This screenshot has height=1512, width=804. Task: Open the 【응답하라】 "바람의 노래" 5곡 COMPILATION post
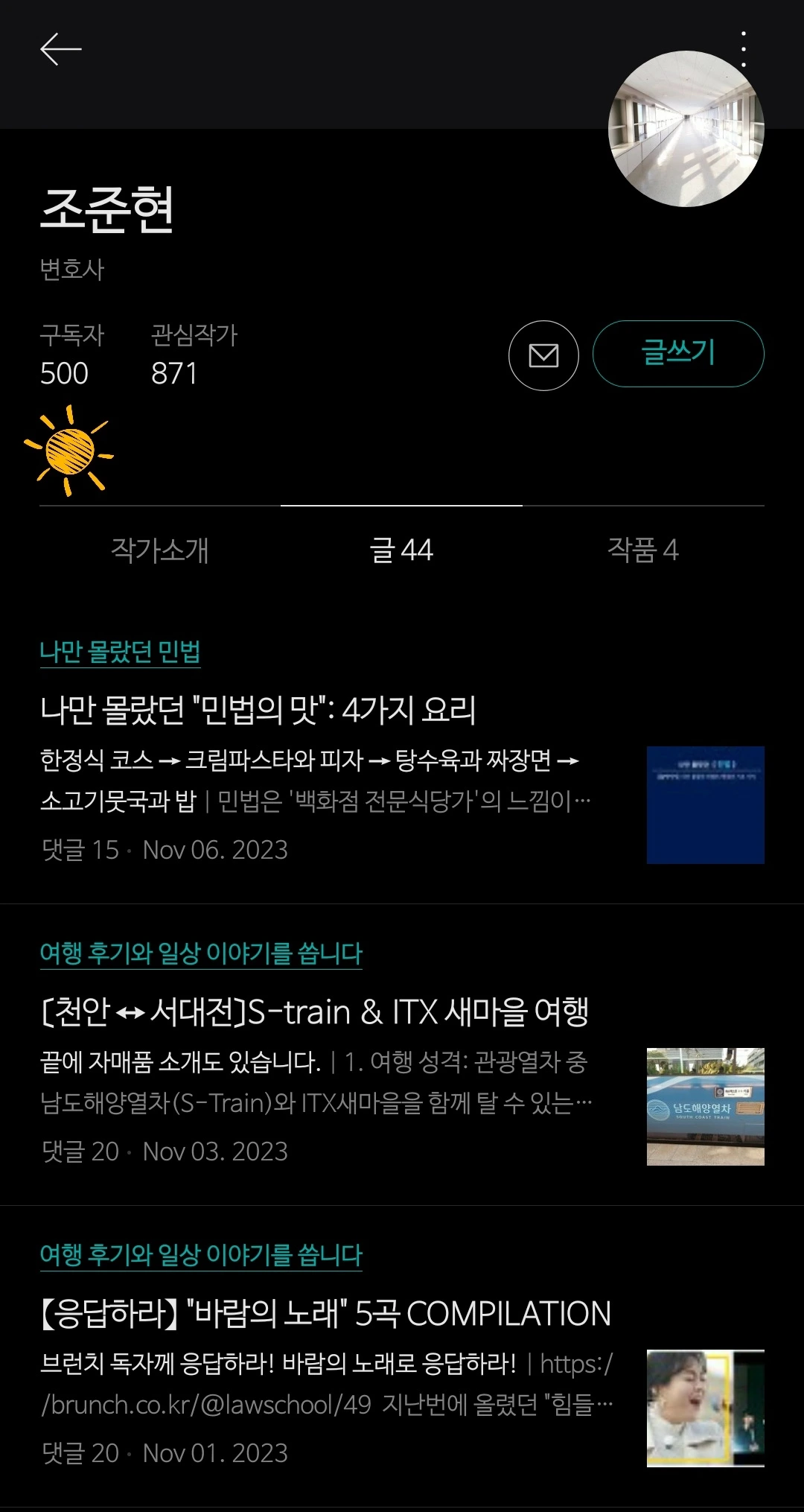point(325,1313)
